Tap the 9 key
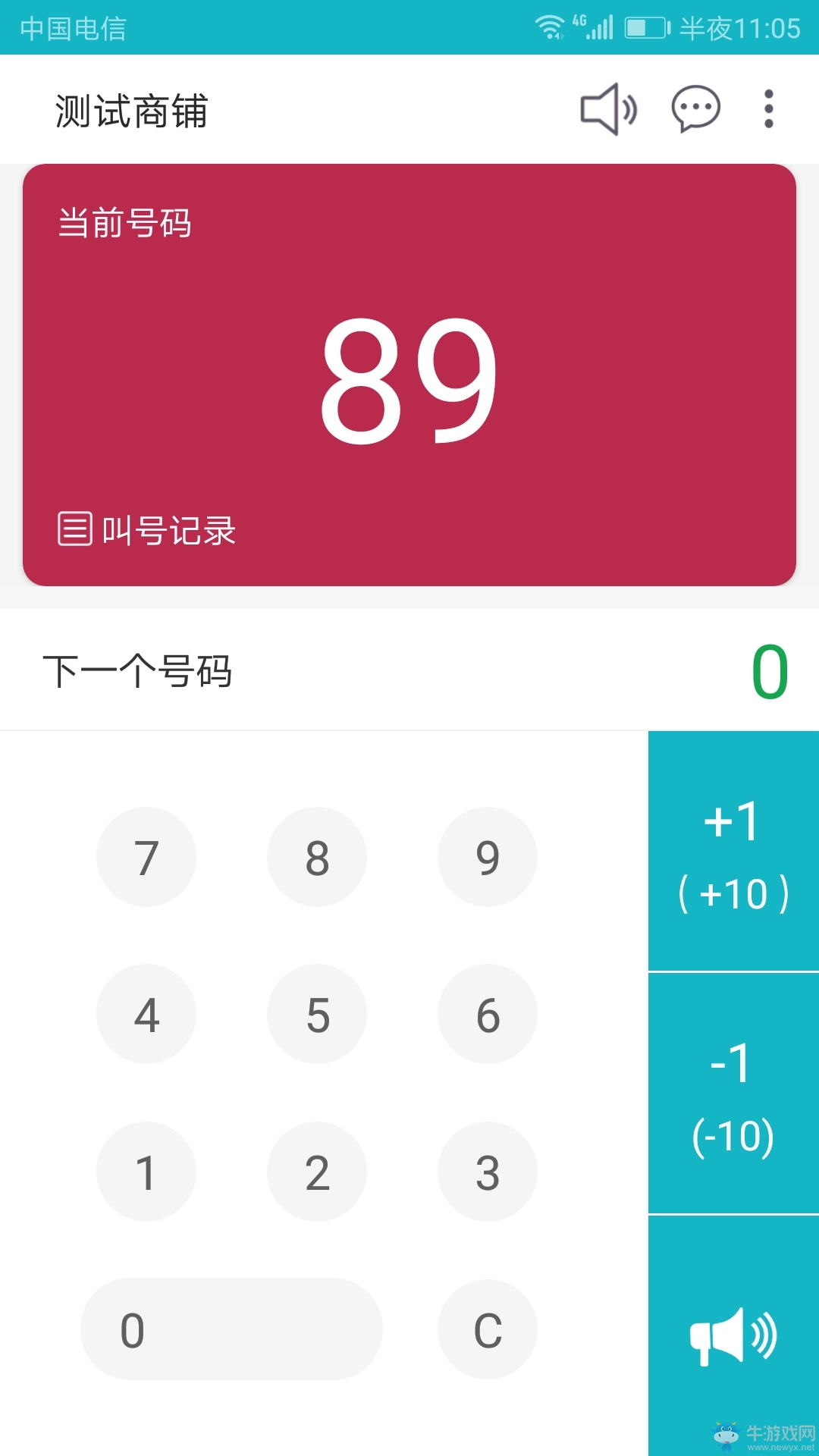The height and width of the screenshot is (1456, 819). pos(488,857)
